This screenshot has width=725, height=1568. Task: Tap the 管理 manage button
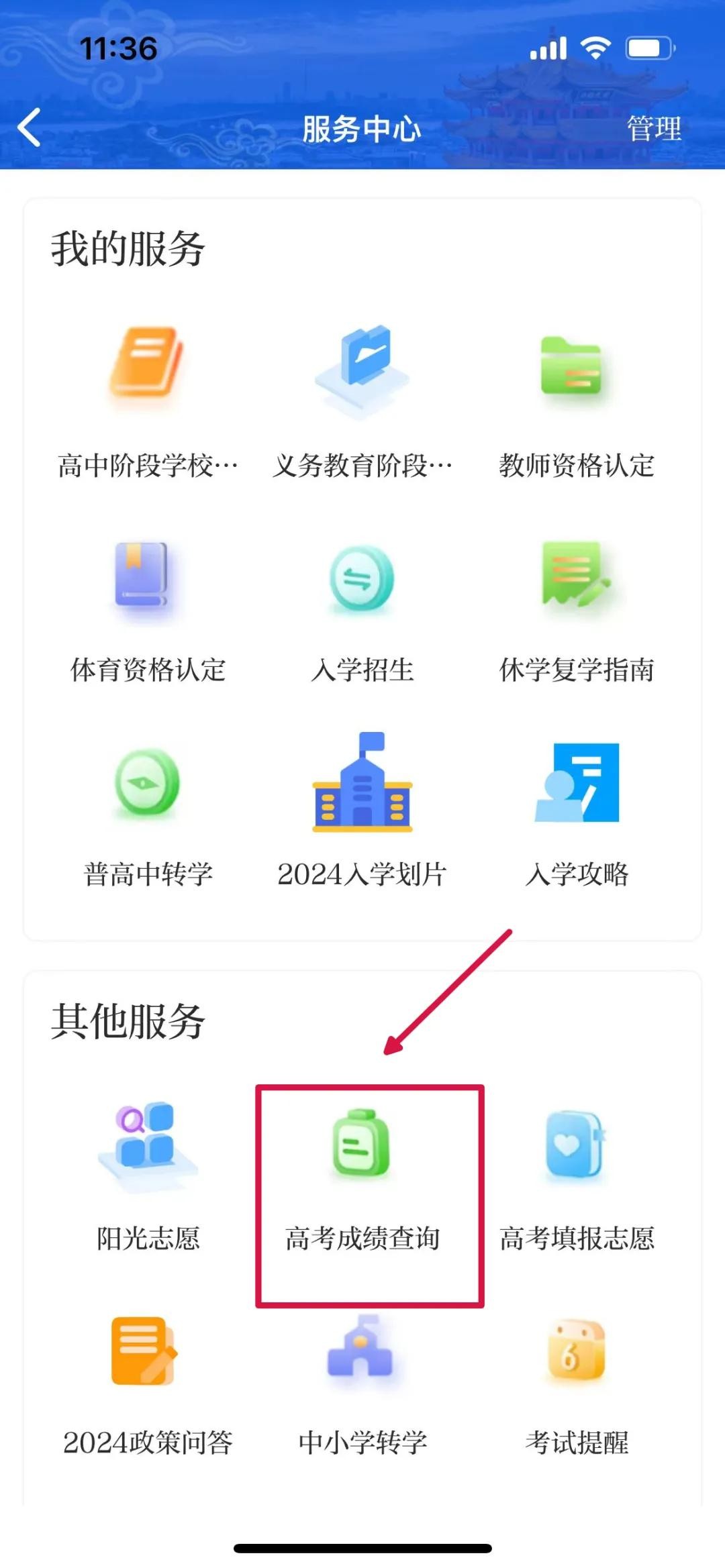653,128
